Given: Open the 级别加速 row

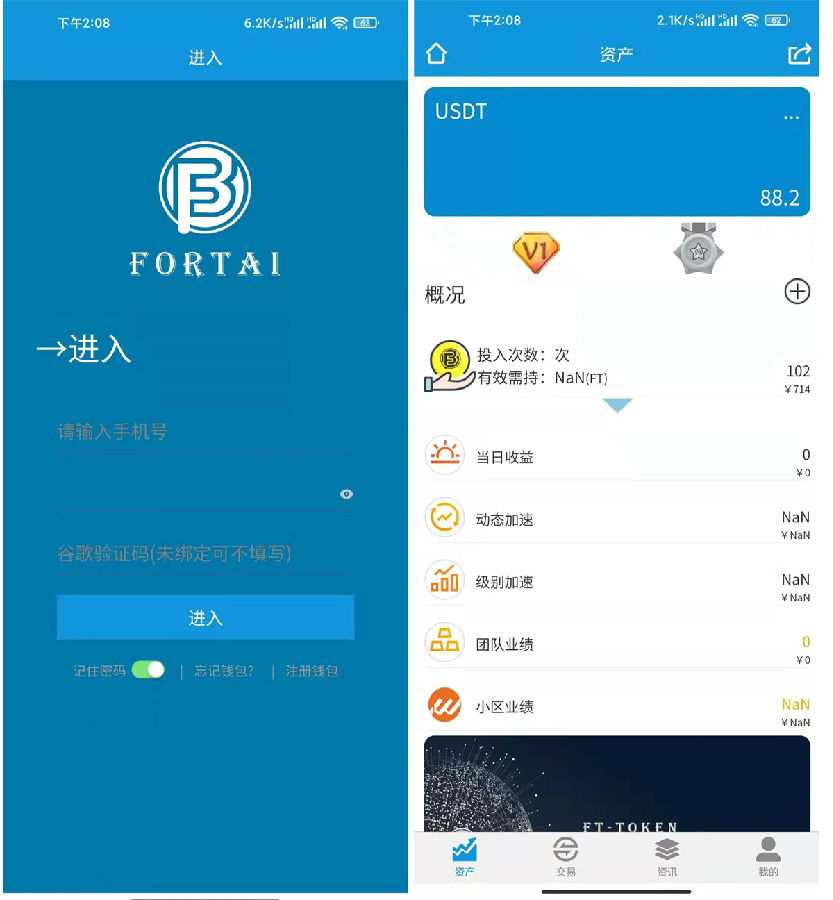Looking at the screenshot, I should [x=616, y=582].
